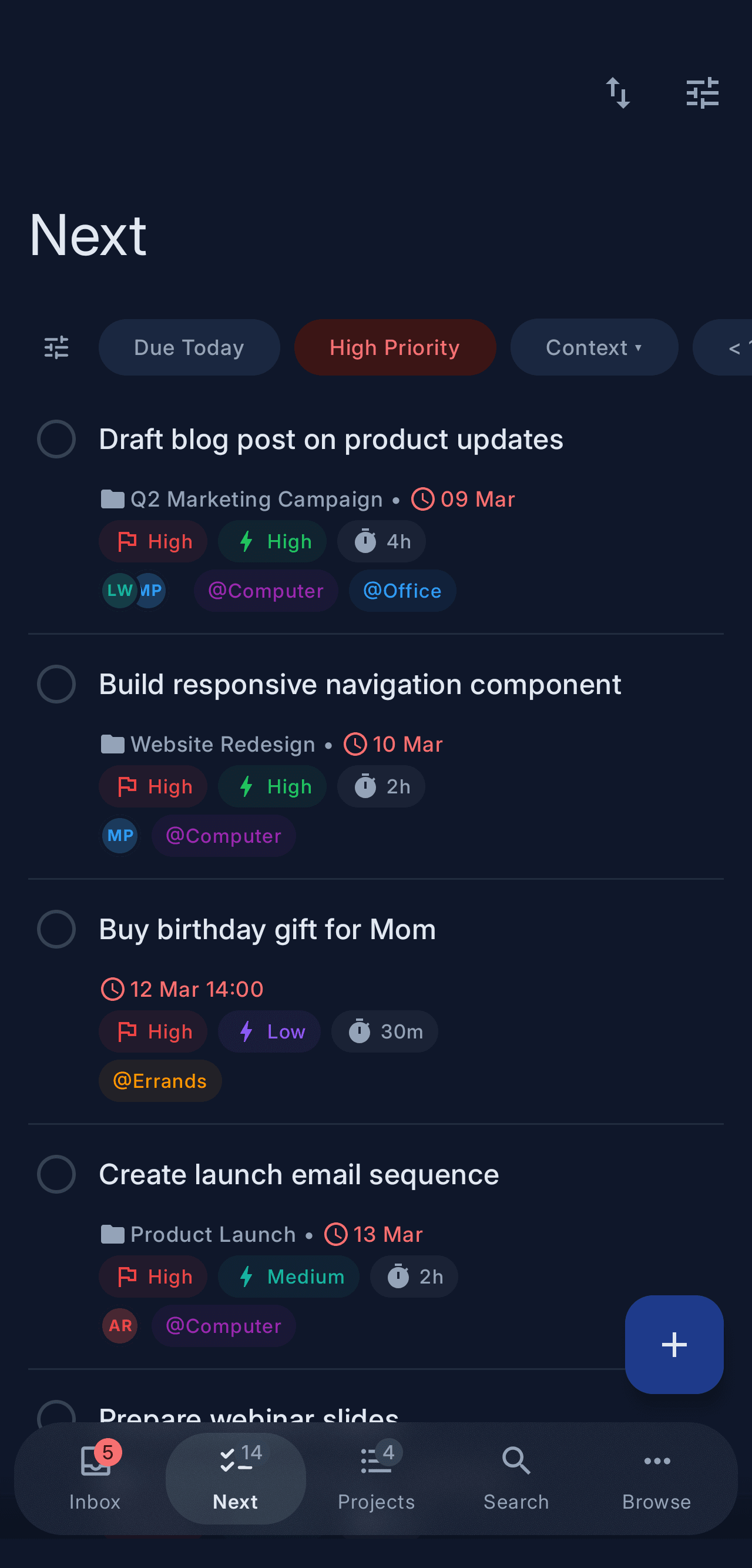Click folder icon on Q2 Marketing Campaign

[x=112, y=498]
